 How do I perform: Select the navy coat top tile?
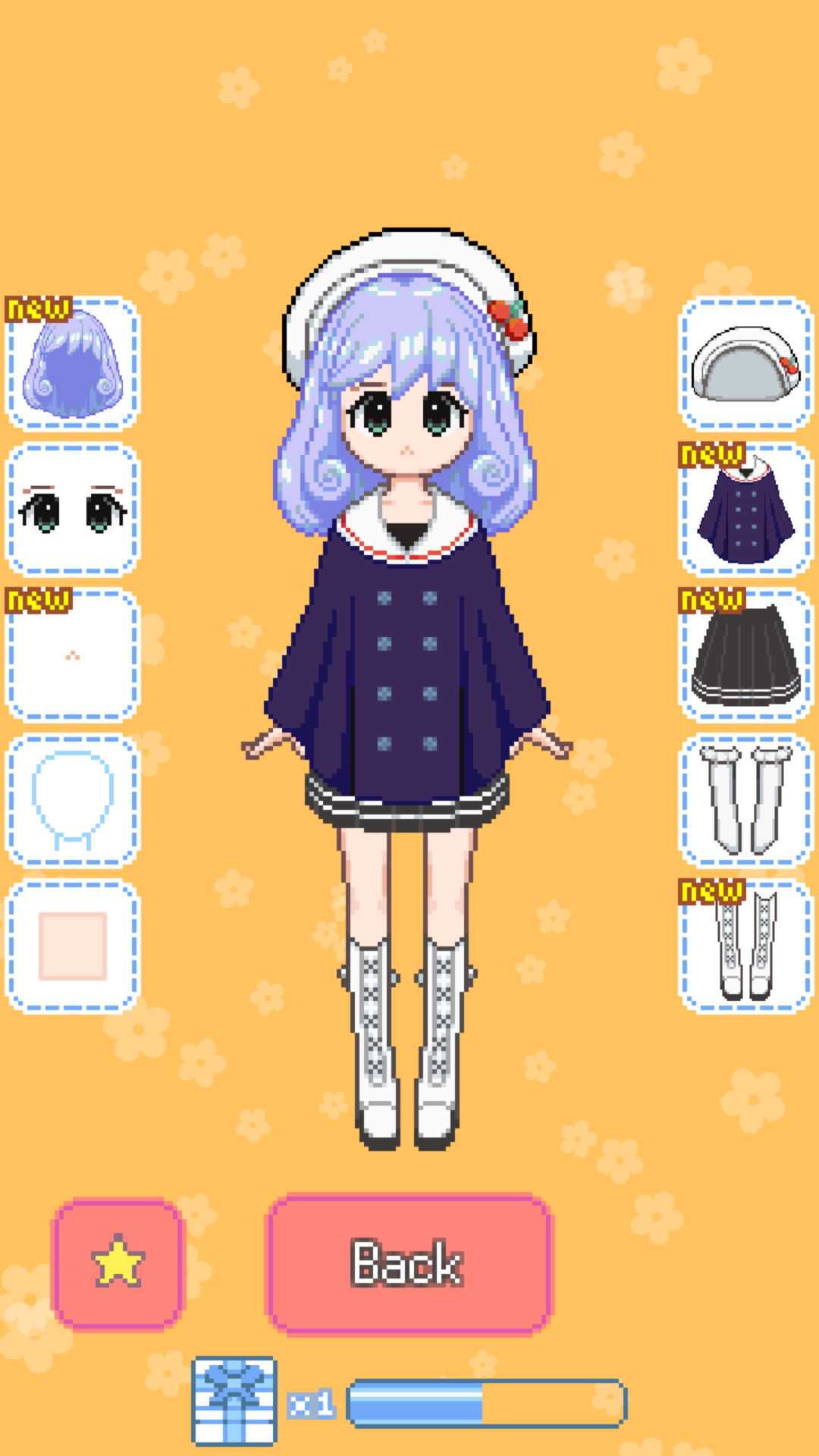(745, 510)
